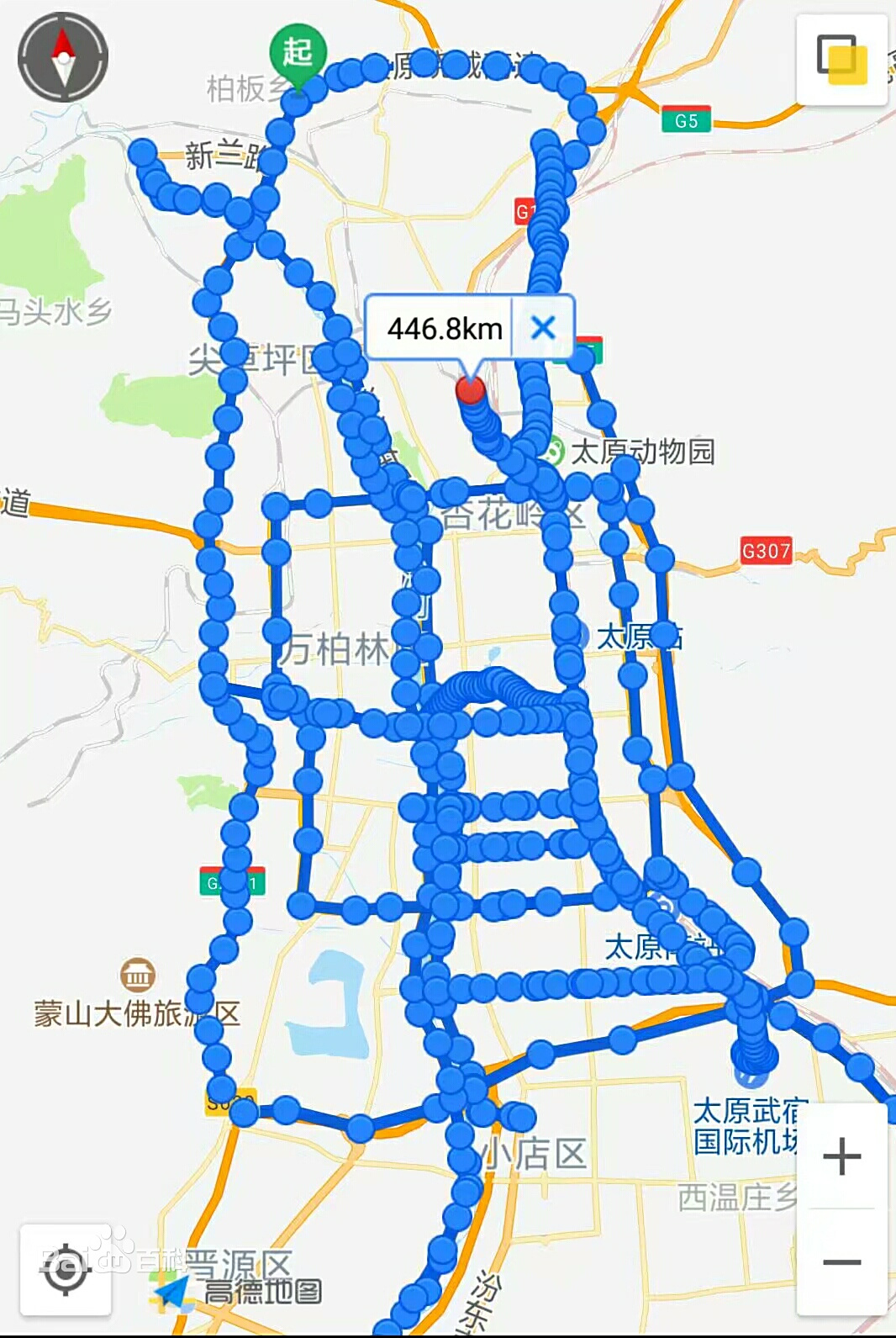Tap the compass to reset map orientation
This screenshot has height=1338, width=896.
coord(63,57)
